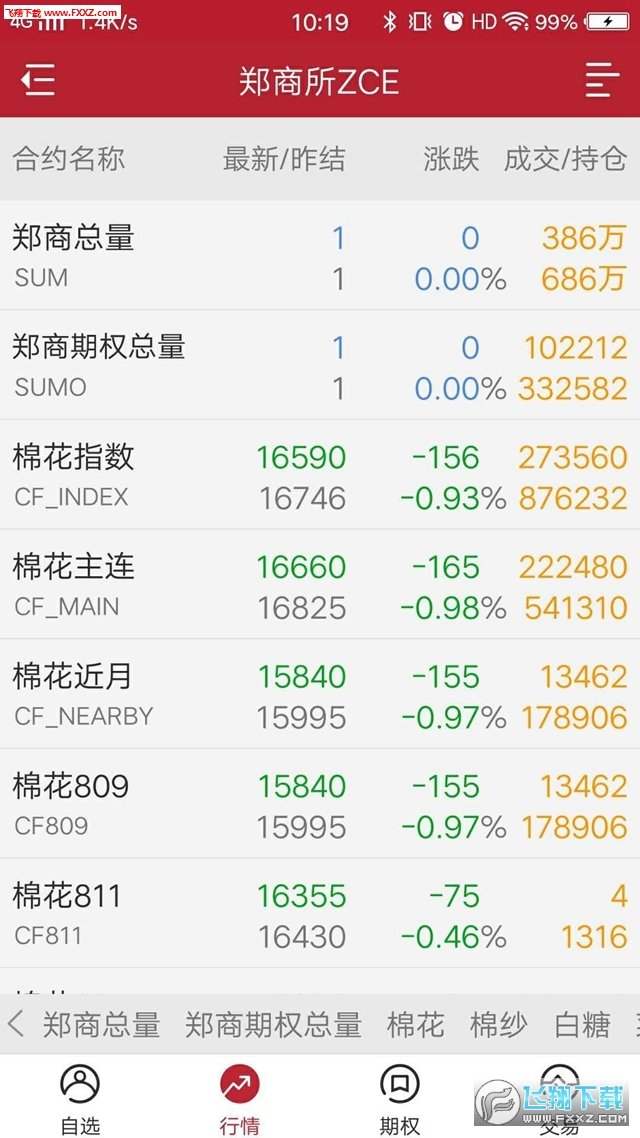The width and height of the screenshot is (640, 1138).
Task: Open the 郑商期权总量 SUMO row
Action: pyautogui.click(x=320, y=366)
